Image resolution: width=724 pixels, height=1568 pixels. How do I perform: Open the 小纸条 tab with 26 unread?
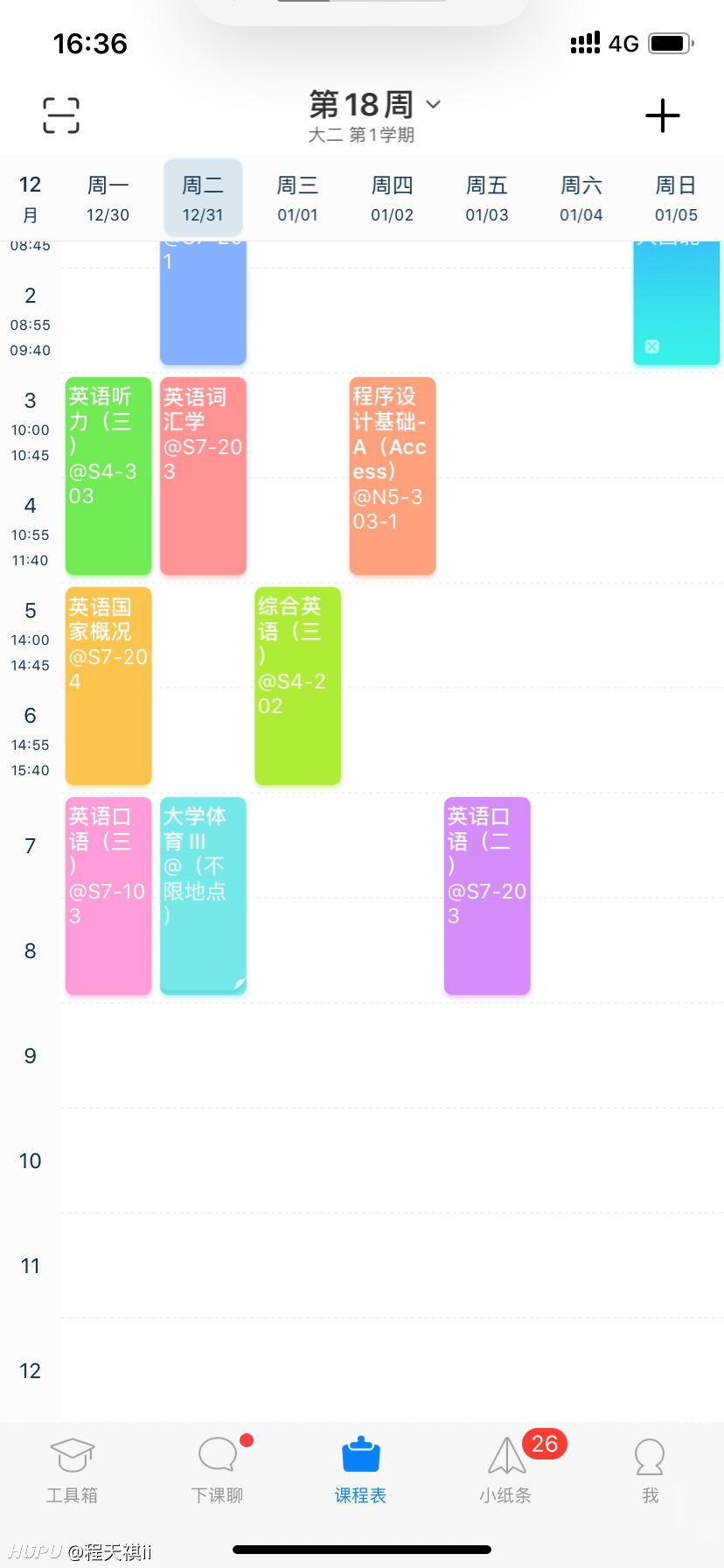(x=505, y=1471)
